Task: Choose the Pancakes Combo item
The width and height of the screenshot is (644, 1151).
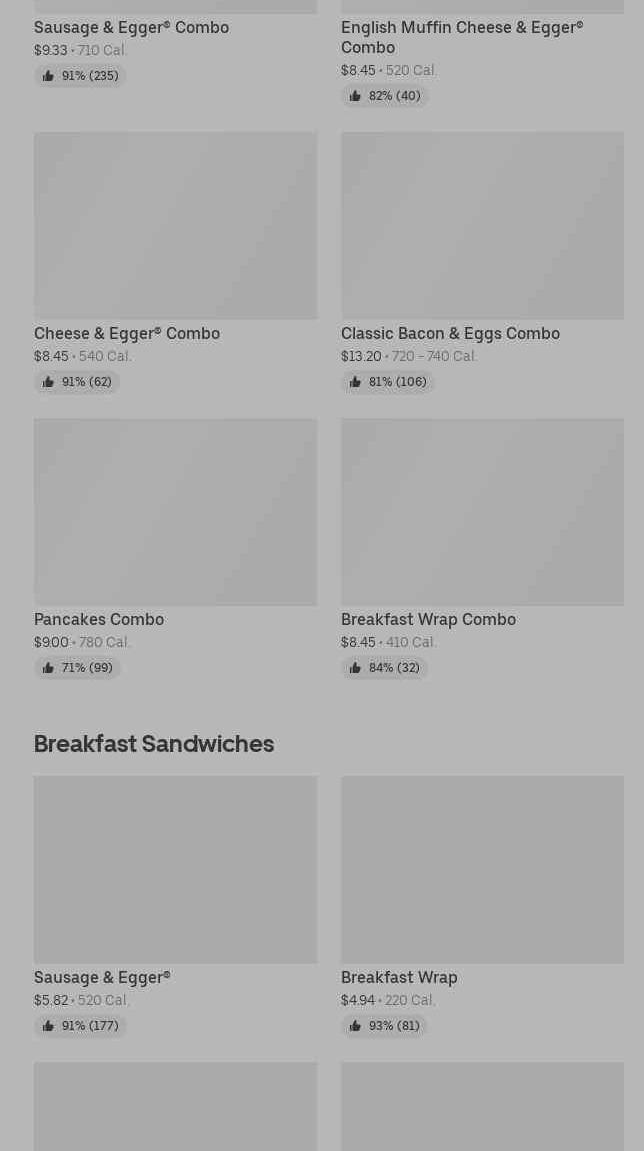Action: point(175,512)
